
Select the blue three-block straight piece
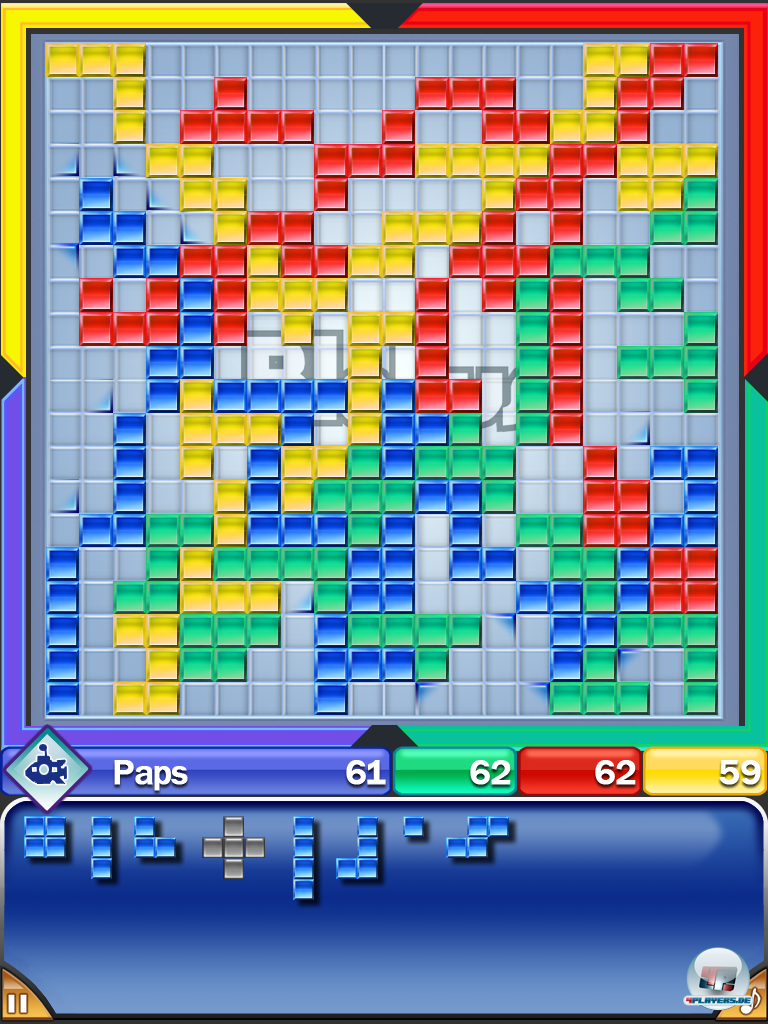click(x=101, y=847)
